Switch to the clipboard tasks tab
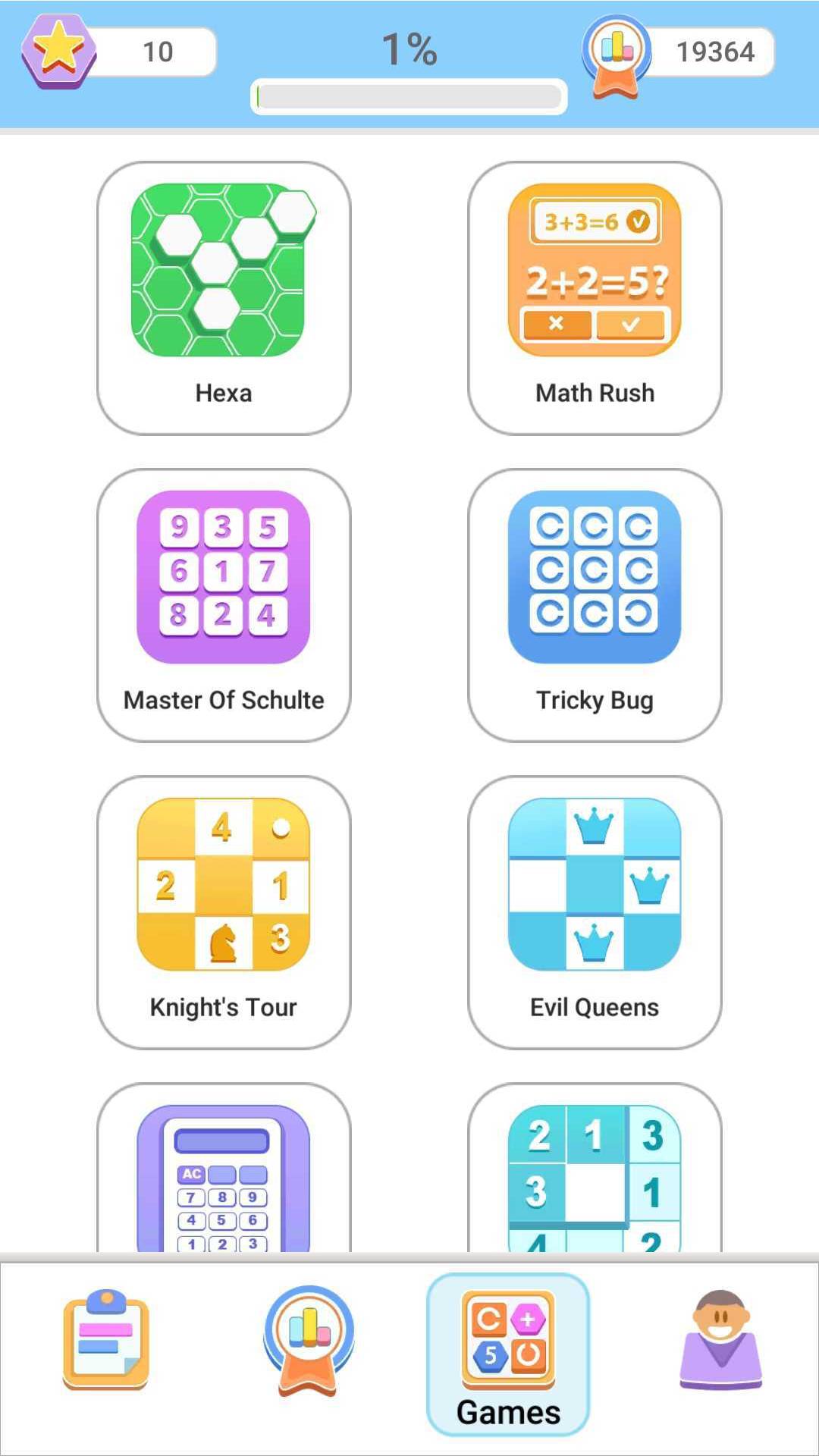The width and height of the screenshot is (819, 1456). coord(106,1341)
